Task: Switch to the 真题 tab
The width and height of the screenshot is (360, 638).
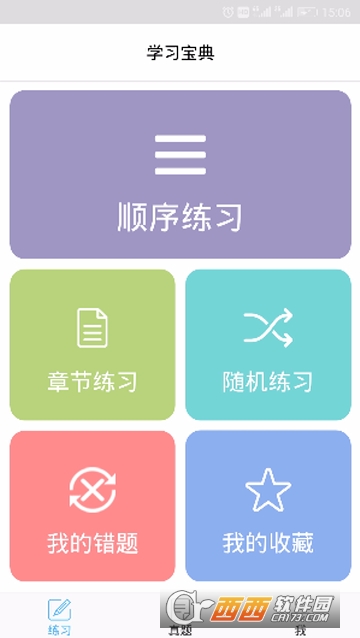Action: 180,616
